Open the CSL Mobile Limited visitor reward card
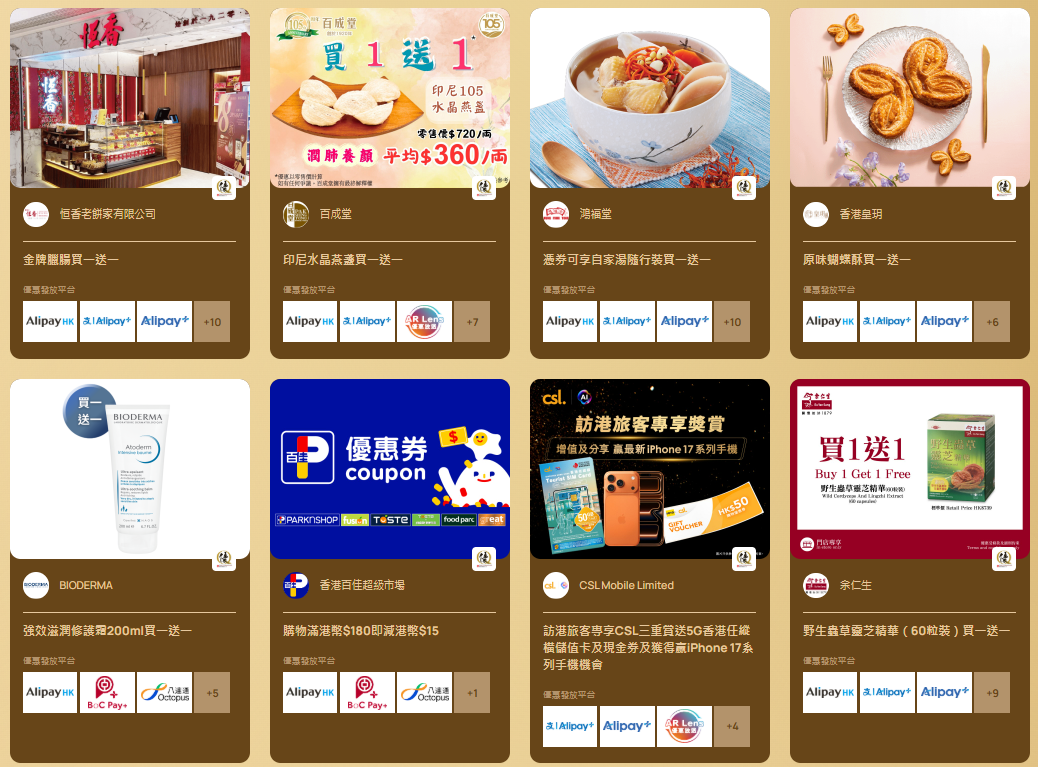 [649, 470]
